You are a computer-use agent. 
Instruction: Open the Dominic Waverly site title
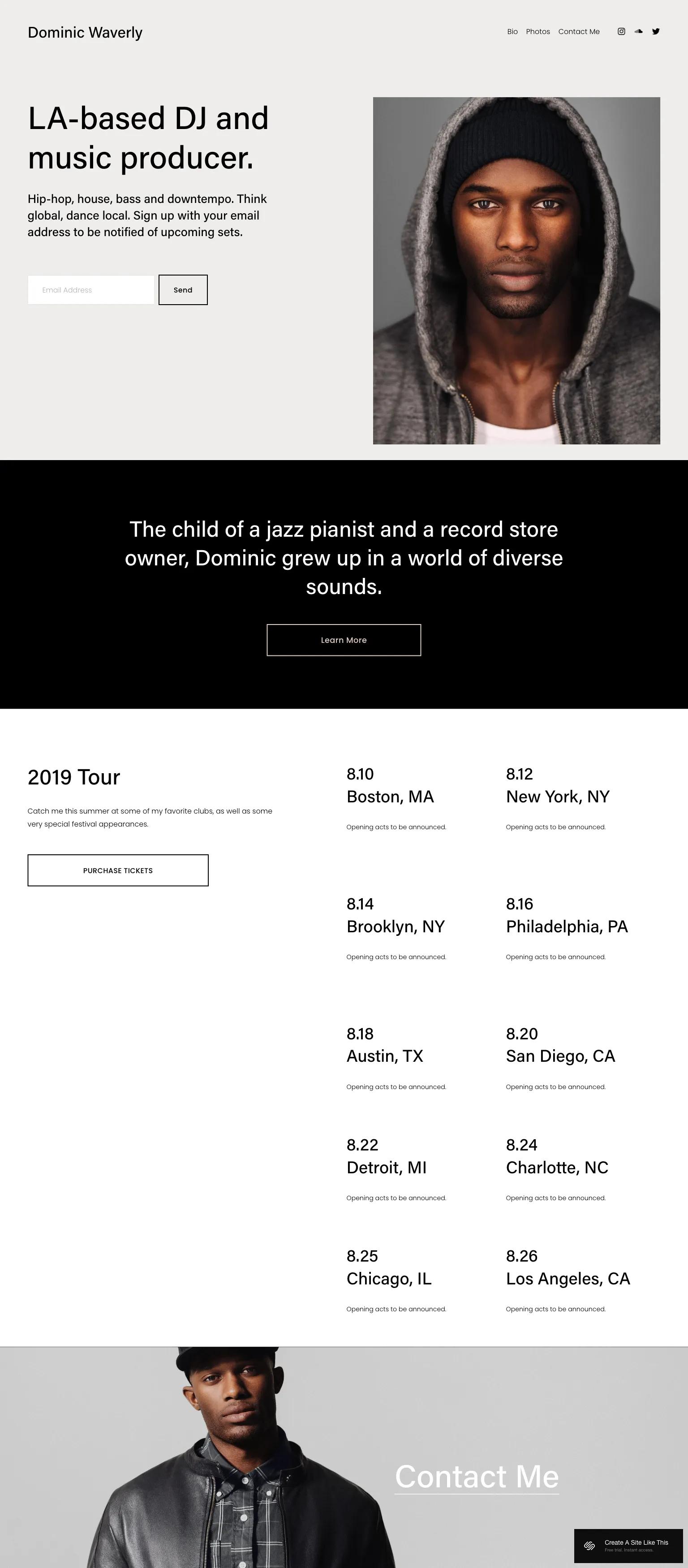[x=85, y=32]
